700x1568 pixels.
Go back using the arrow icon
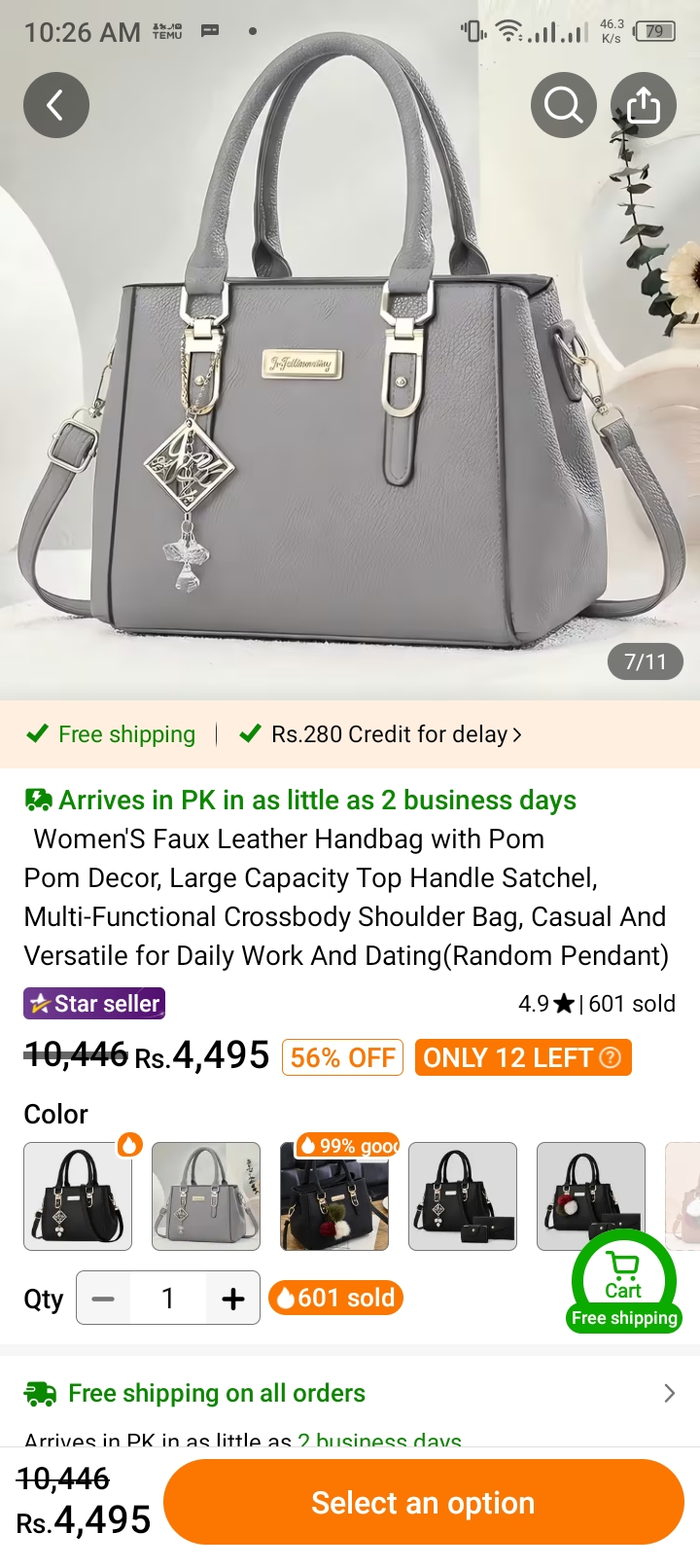click(56, 105)
